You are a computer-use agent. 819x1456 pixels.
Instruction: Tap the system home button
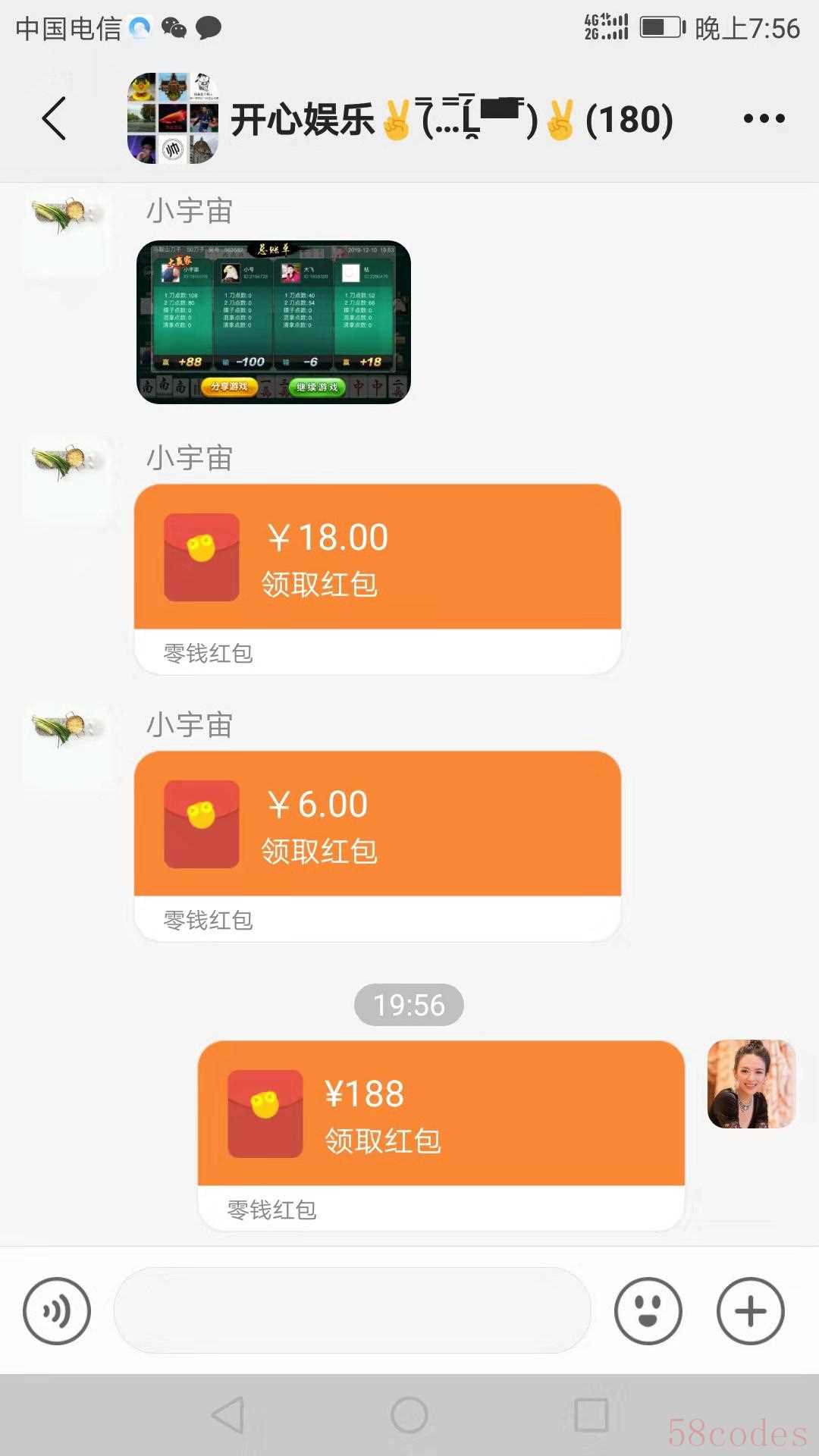pyautogui.click(x=409, y=1415)
